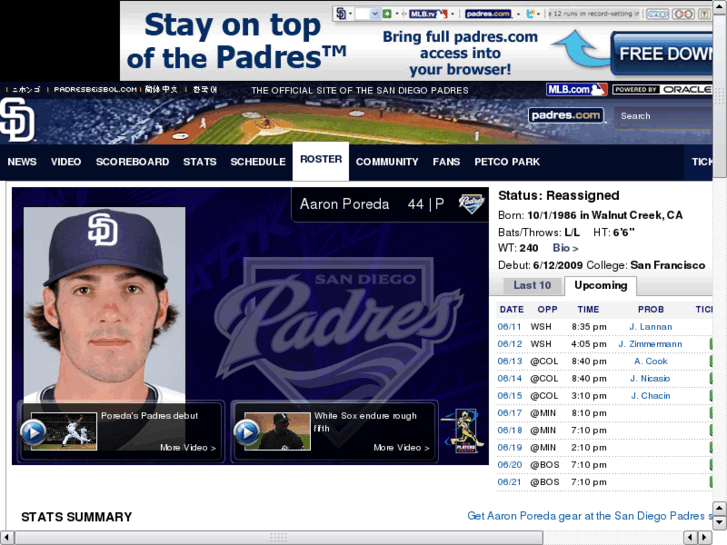
Task: Open Aaron Poreda's Bio link
Action: click(565, 248)
